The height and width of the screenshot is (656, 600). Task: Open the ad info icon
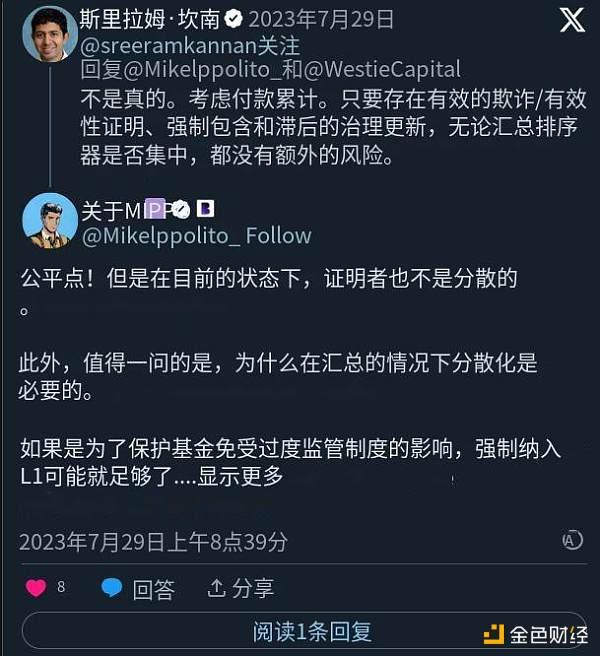572,540
